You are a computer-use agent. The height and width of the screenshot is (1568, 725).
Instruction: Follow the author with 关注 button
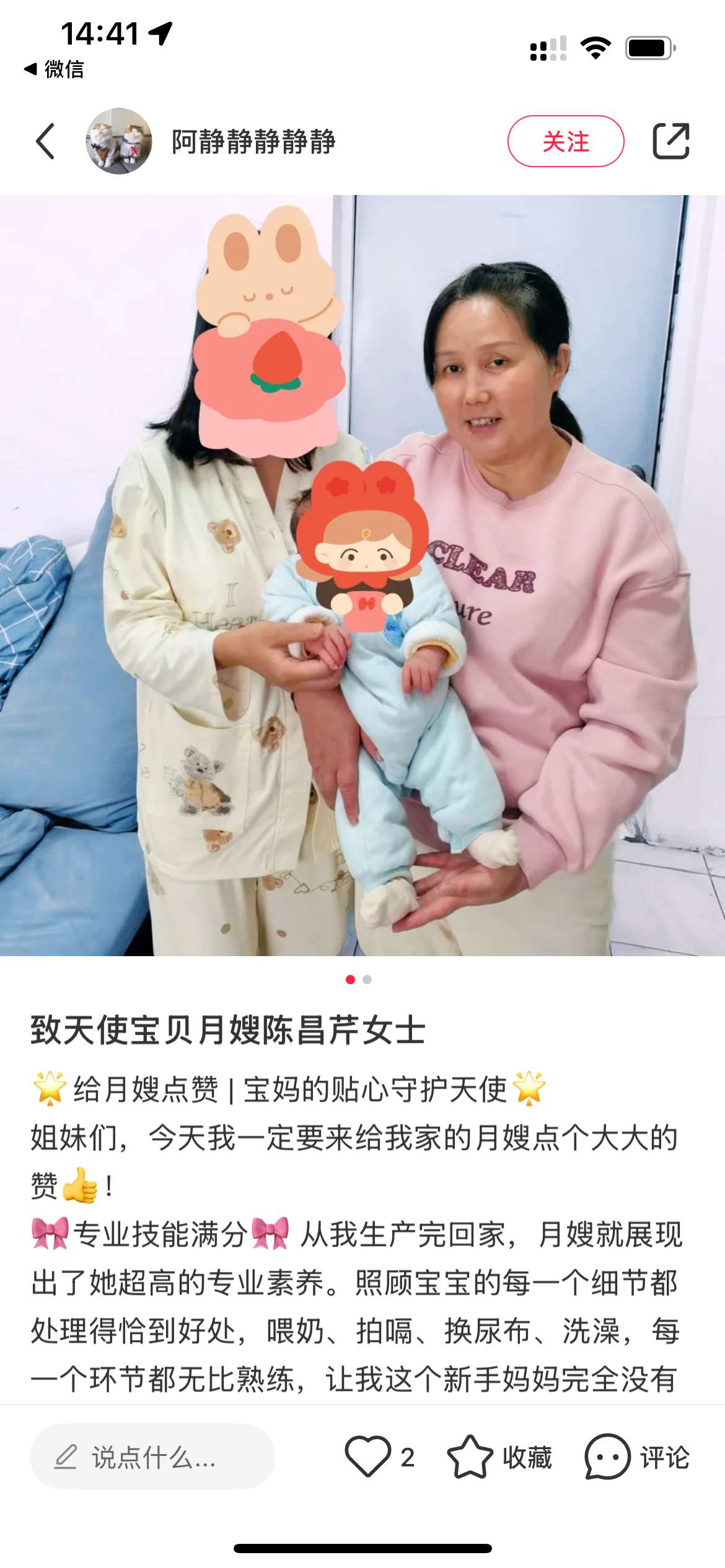[x=566, y=141]
